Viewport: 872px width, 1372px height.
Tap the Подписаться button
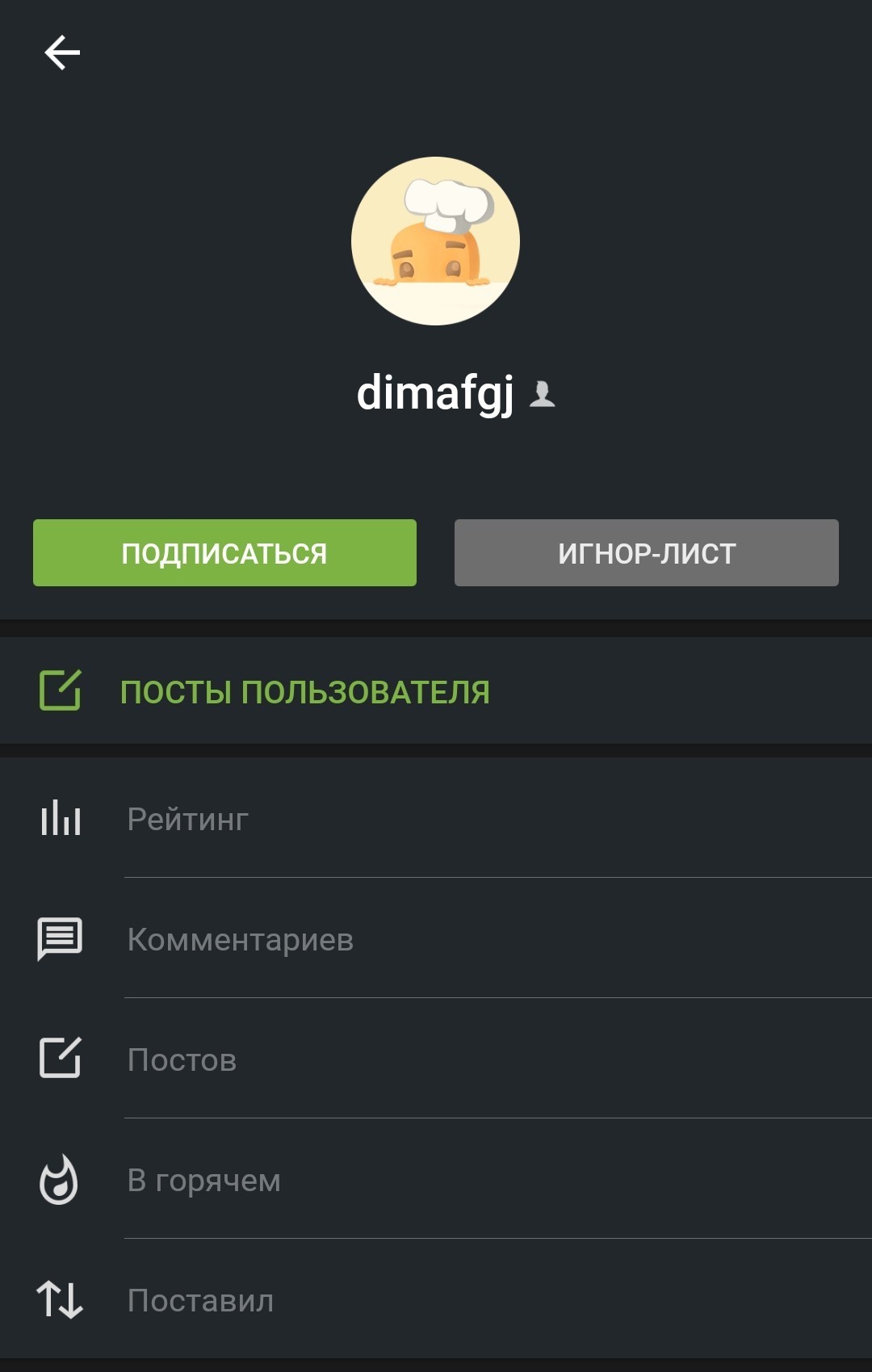(x=224, y=553)
